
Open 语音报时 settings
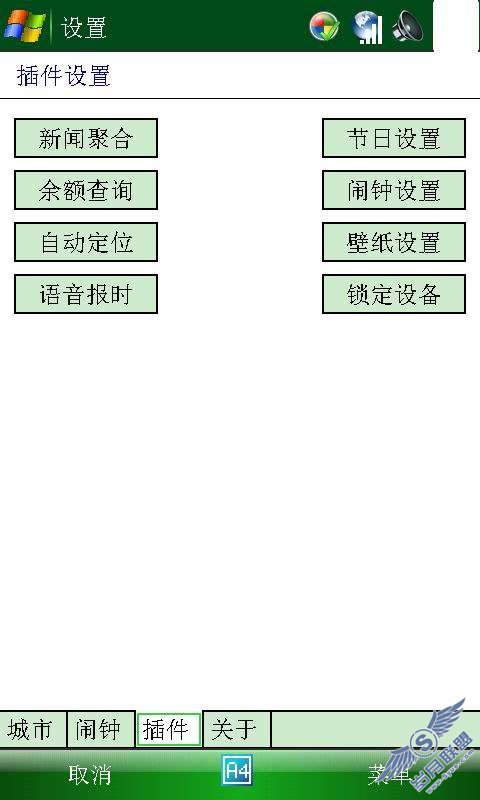[86, 294]
